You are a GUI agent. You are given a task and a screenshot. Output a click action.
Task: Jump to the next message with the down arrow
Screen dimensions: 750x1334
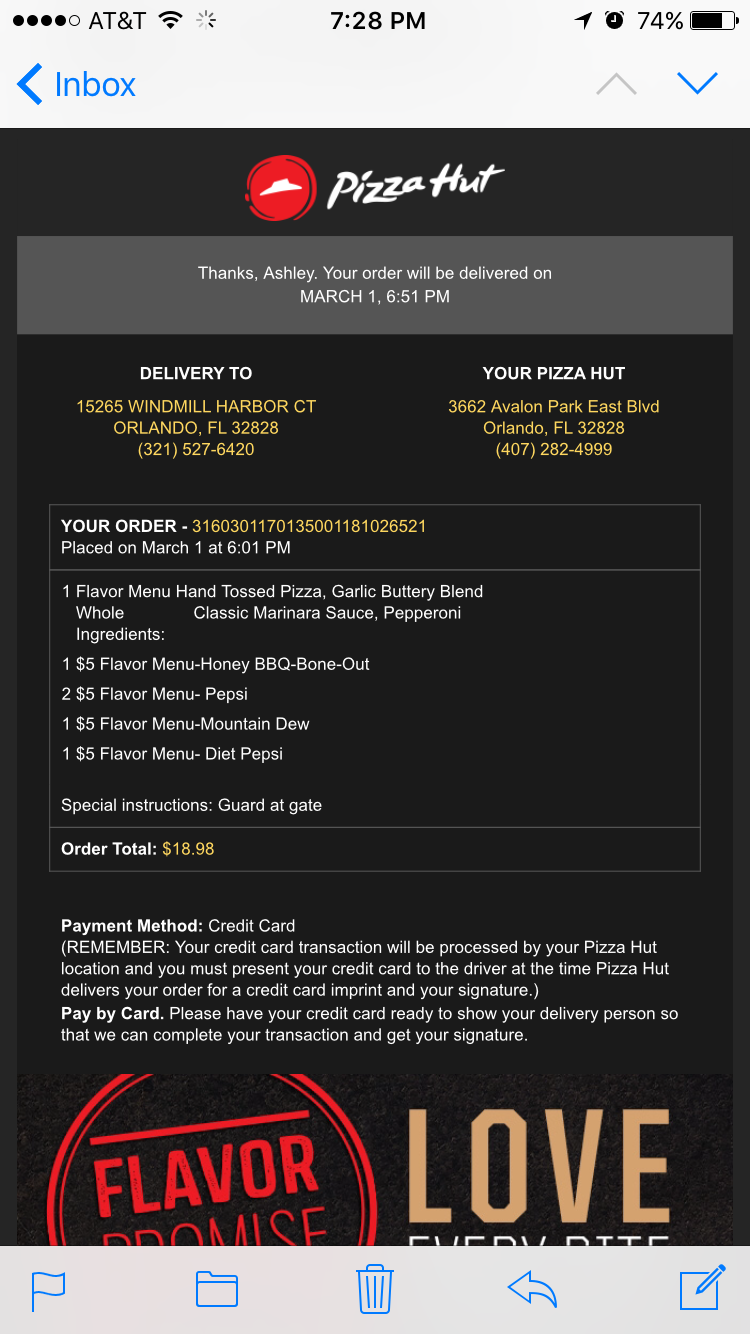(697, 84)
